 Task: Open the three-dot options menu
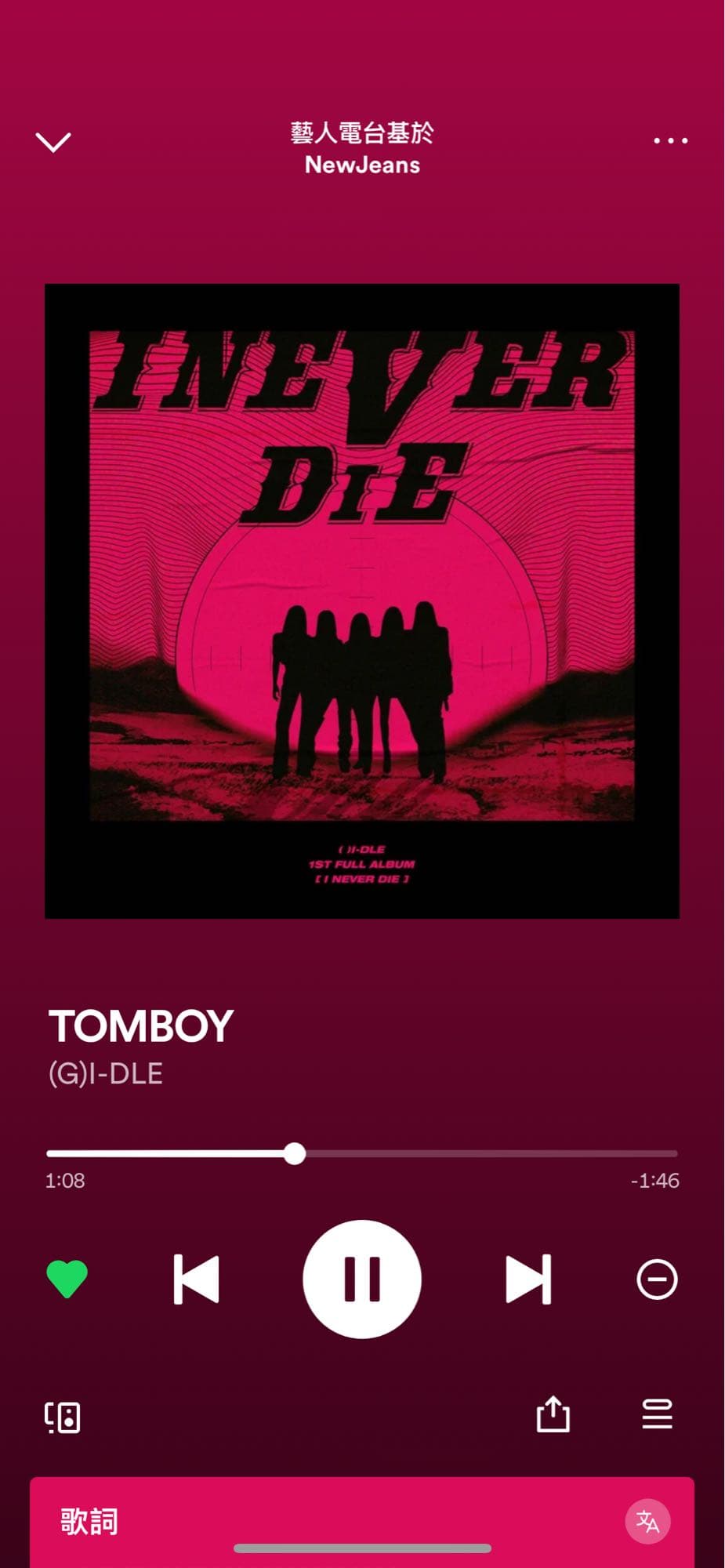pyautogui.click(x=670, y=141)
